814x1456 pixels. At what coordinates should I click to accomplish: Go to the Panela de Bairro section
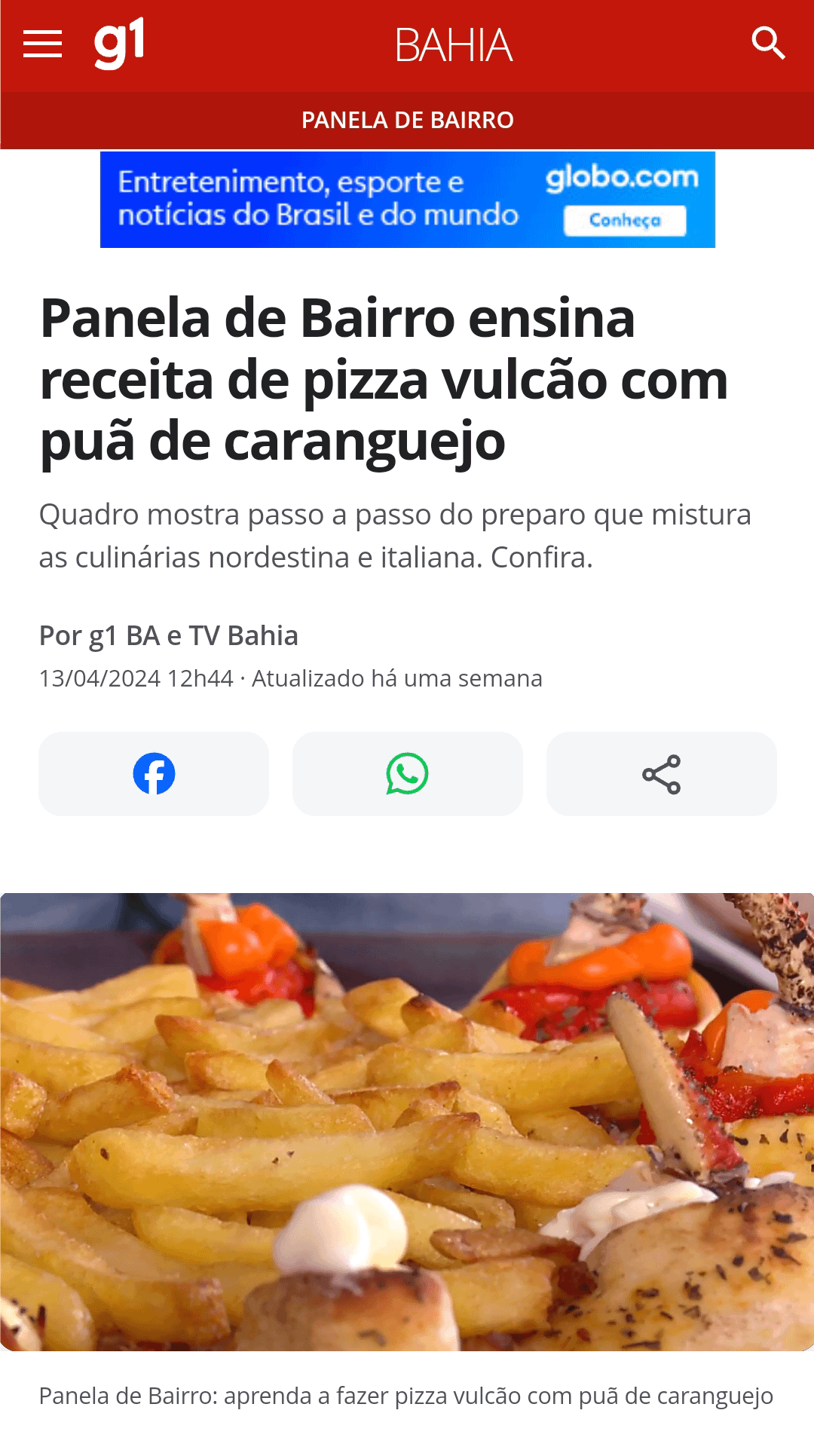(x=407, y=121)
